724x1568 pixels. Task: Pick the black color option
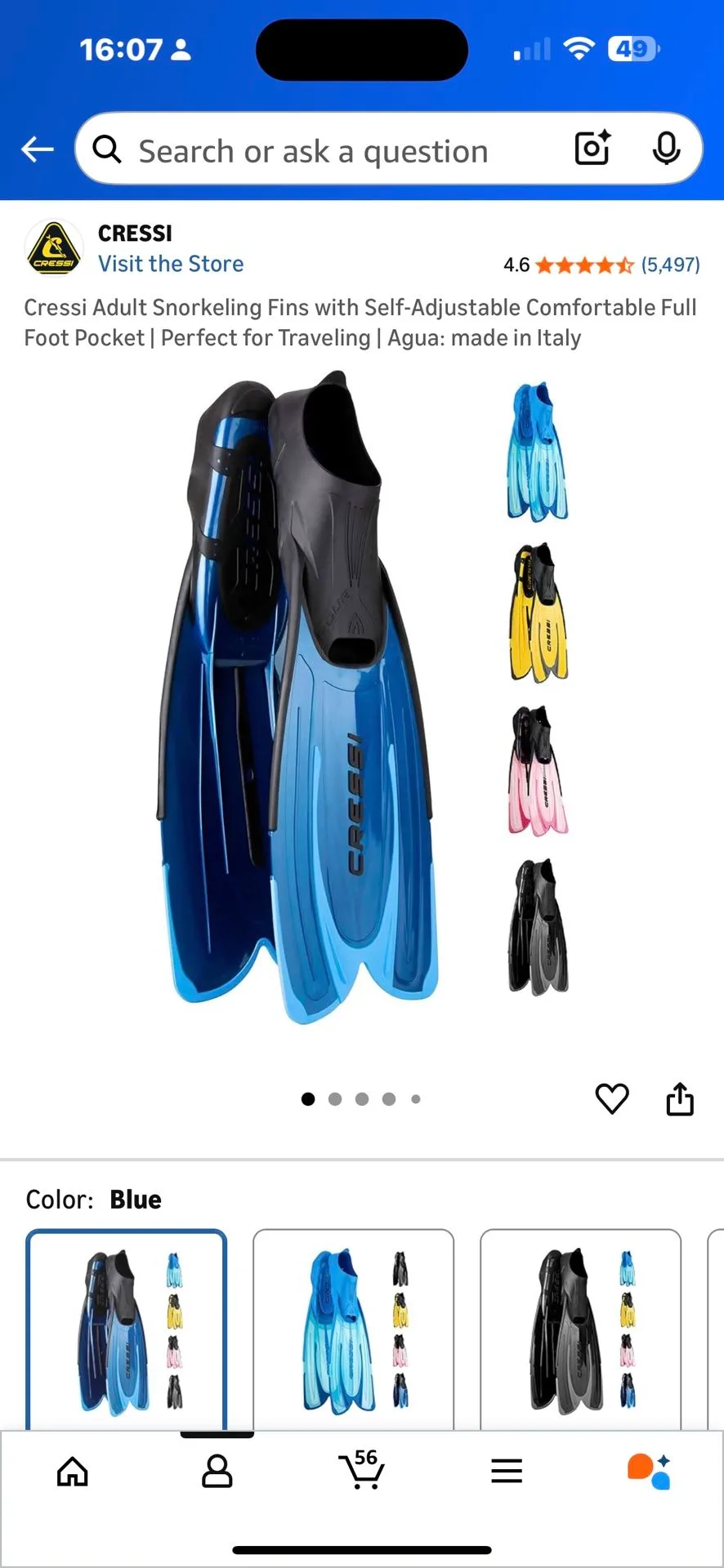[580, 1330]
